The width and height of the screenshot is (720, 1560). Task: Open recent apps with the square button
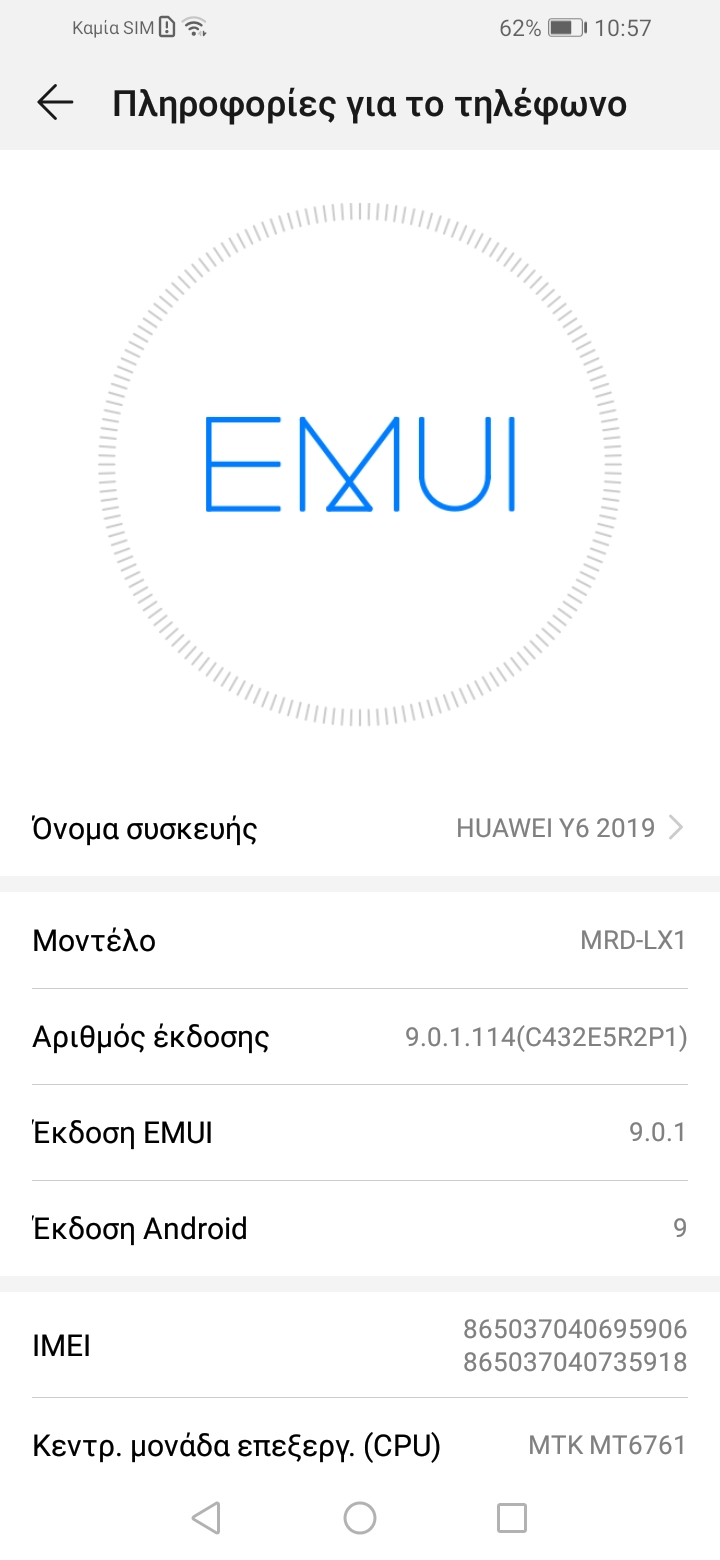(512, 1517)
